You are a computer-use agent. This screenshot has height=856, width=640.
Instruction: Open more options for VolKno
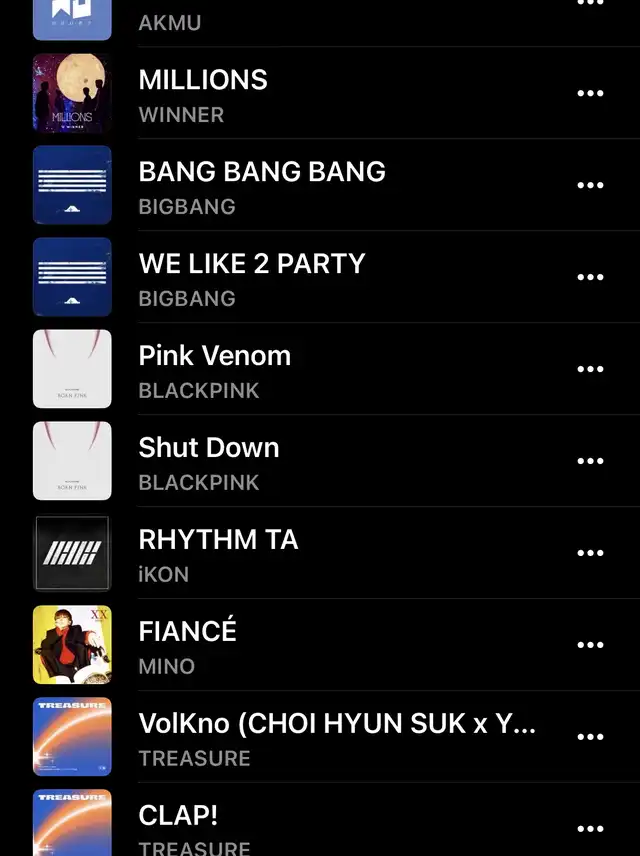click(x=590, y=737)
